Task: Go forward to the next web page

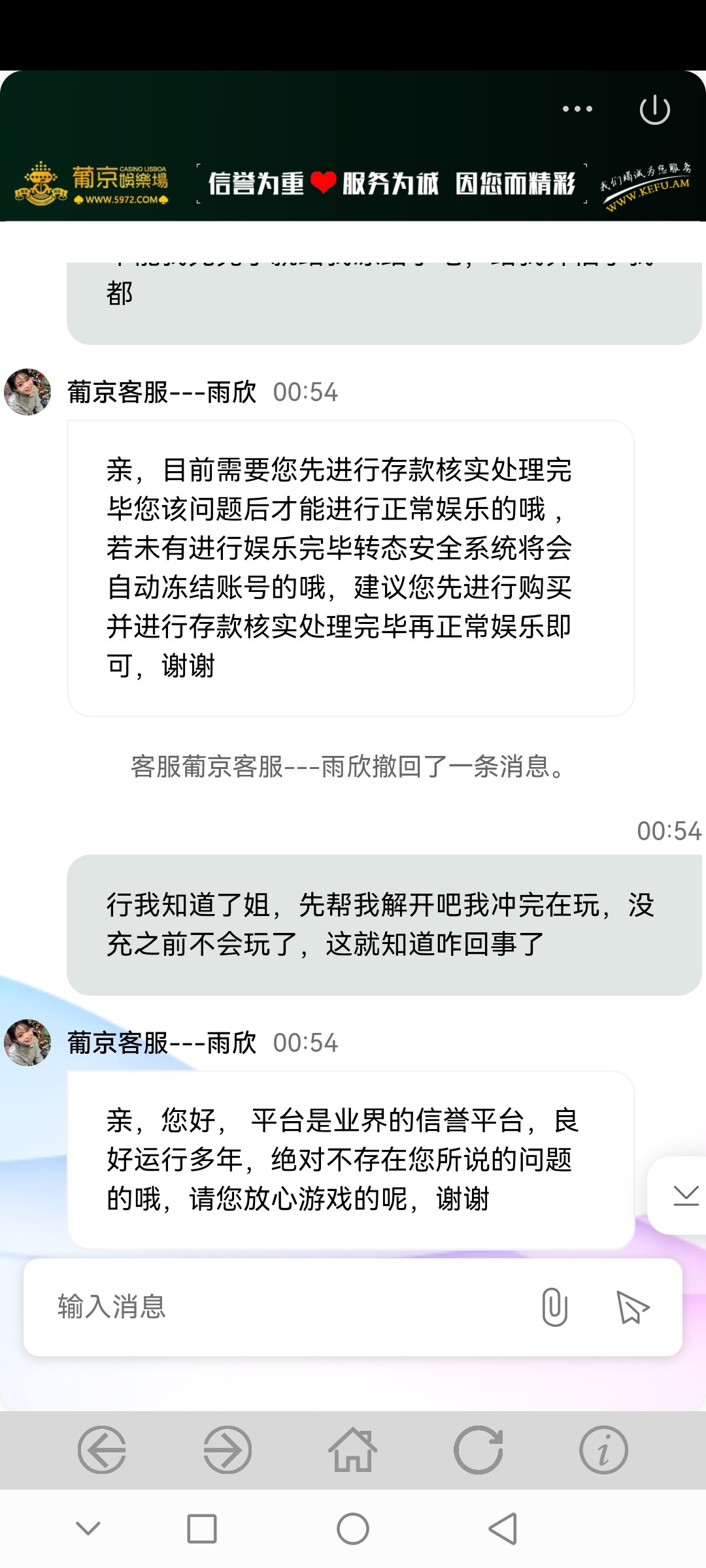Action: click(x=227, y=1449)
